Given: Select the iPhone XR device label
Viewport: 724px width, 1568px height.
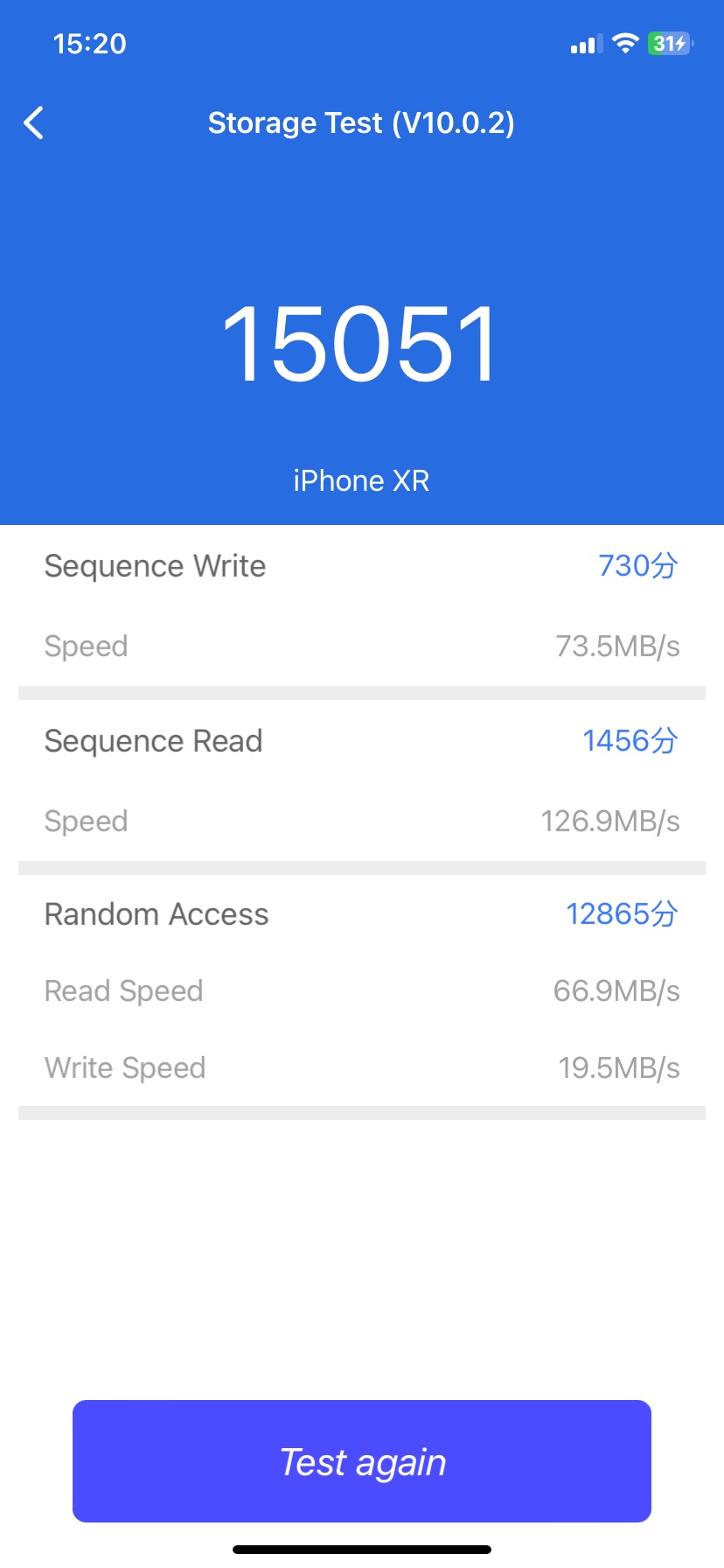Looking at the screenshot, I should click(x=362, y=479).
